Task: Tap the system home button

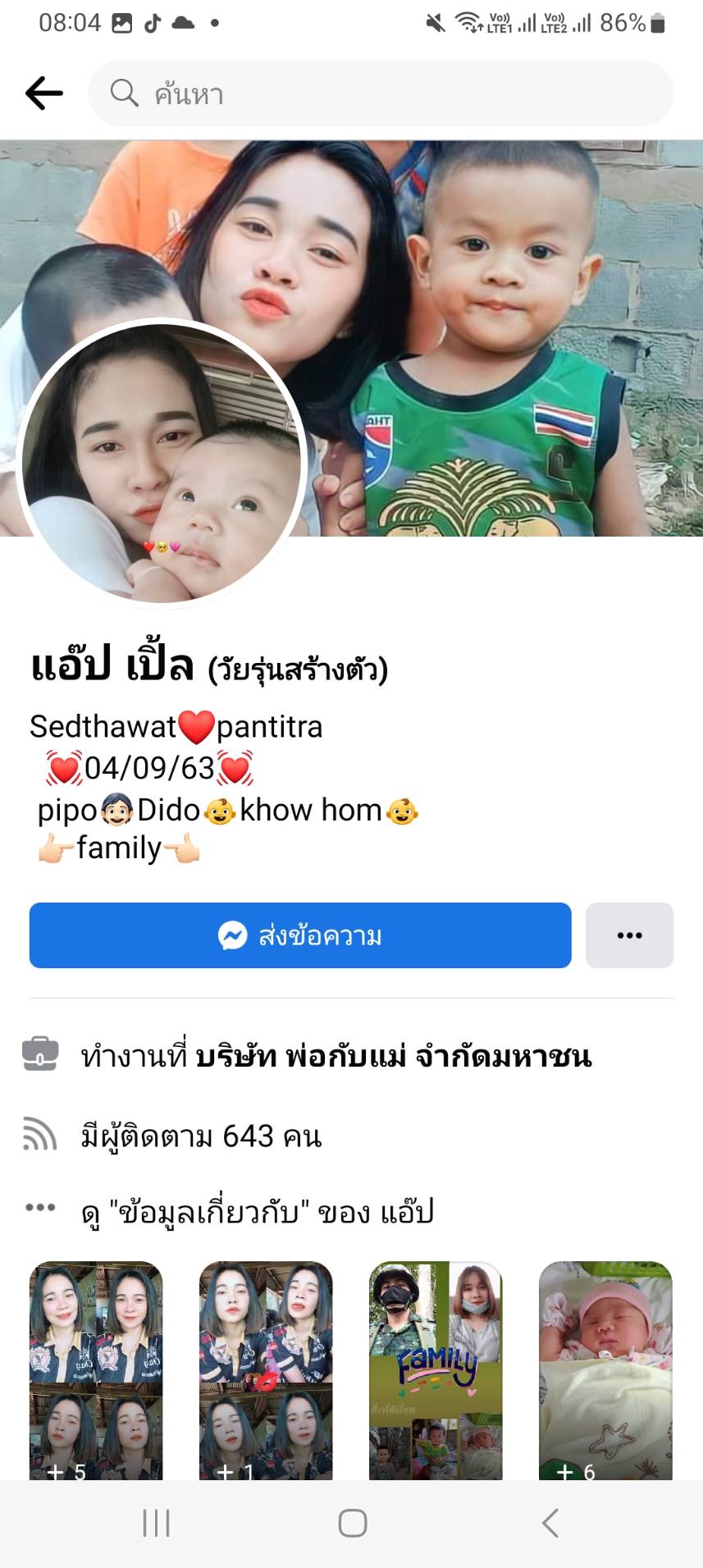Action: click(352, 1523)
